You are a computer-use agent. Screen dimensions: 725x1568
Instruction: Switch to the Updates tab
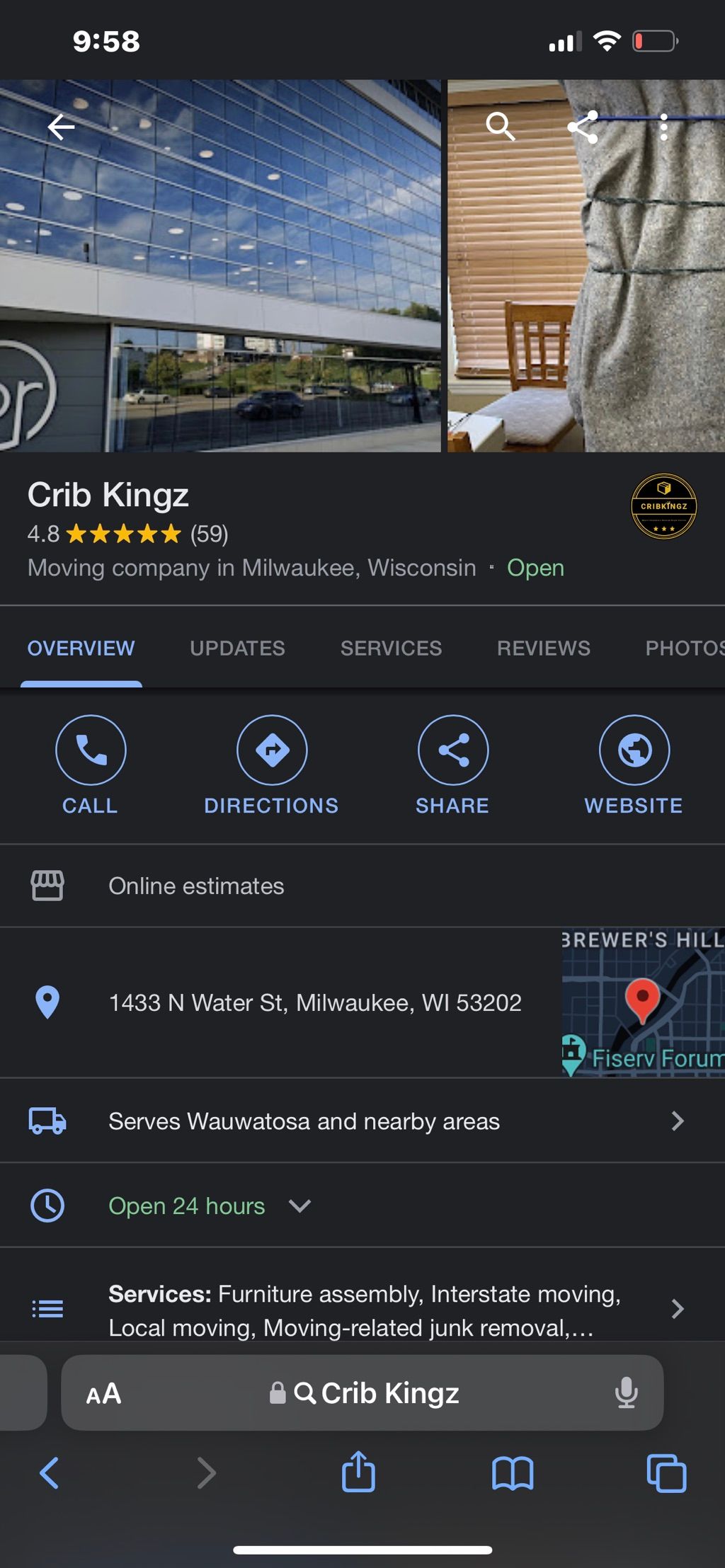(237, 648)
